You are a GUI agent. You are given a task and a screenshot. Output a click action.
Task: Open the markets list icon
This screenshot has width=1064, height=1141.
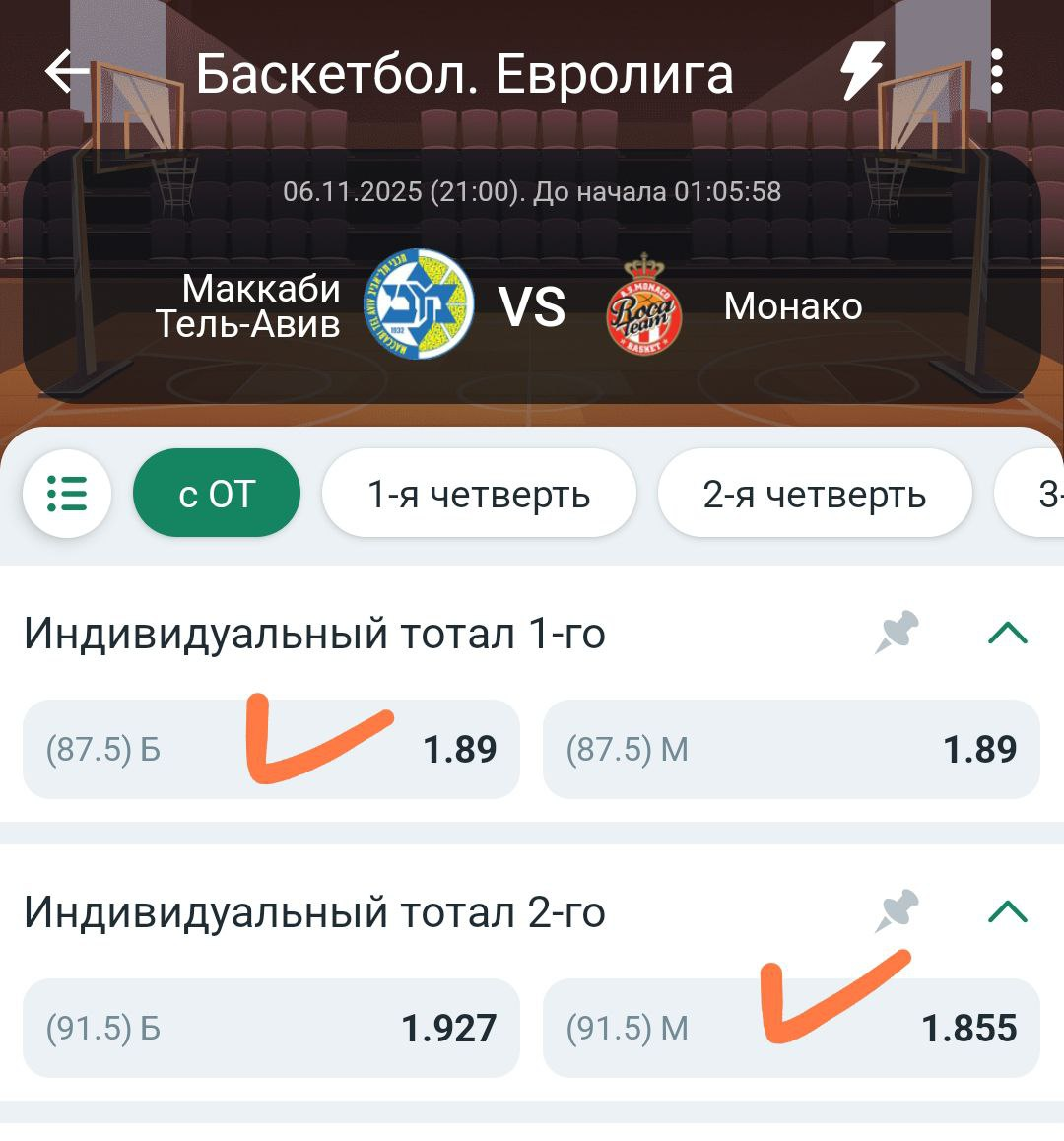tap(67, 494)
